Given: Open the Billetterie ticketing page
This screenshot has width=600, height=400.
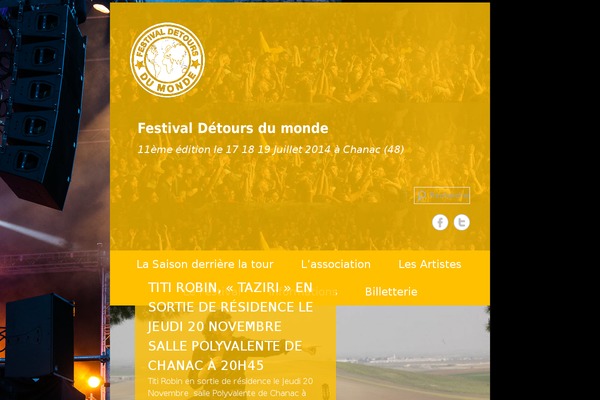Looking at the screenshot, I should coord(391,291).
